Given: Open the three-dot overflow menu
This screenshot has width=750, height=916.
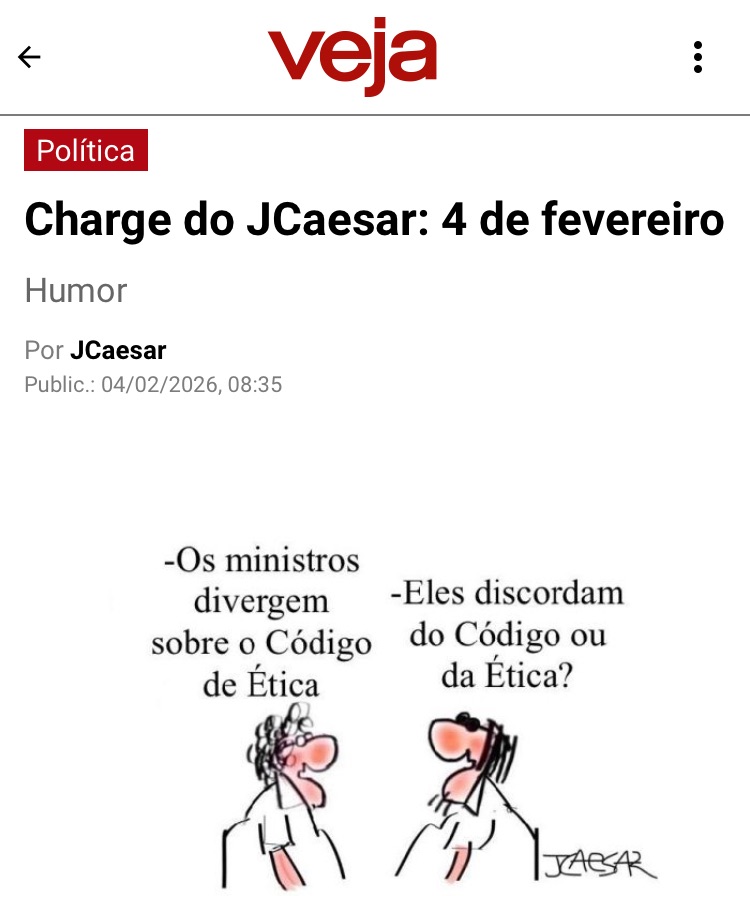Looking at the screenshot, I should (x=698, y=57).
